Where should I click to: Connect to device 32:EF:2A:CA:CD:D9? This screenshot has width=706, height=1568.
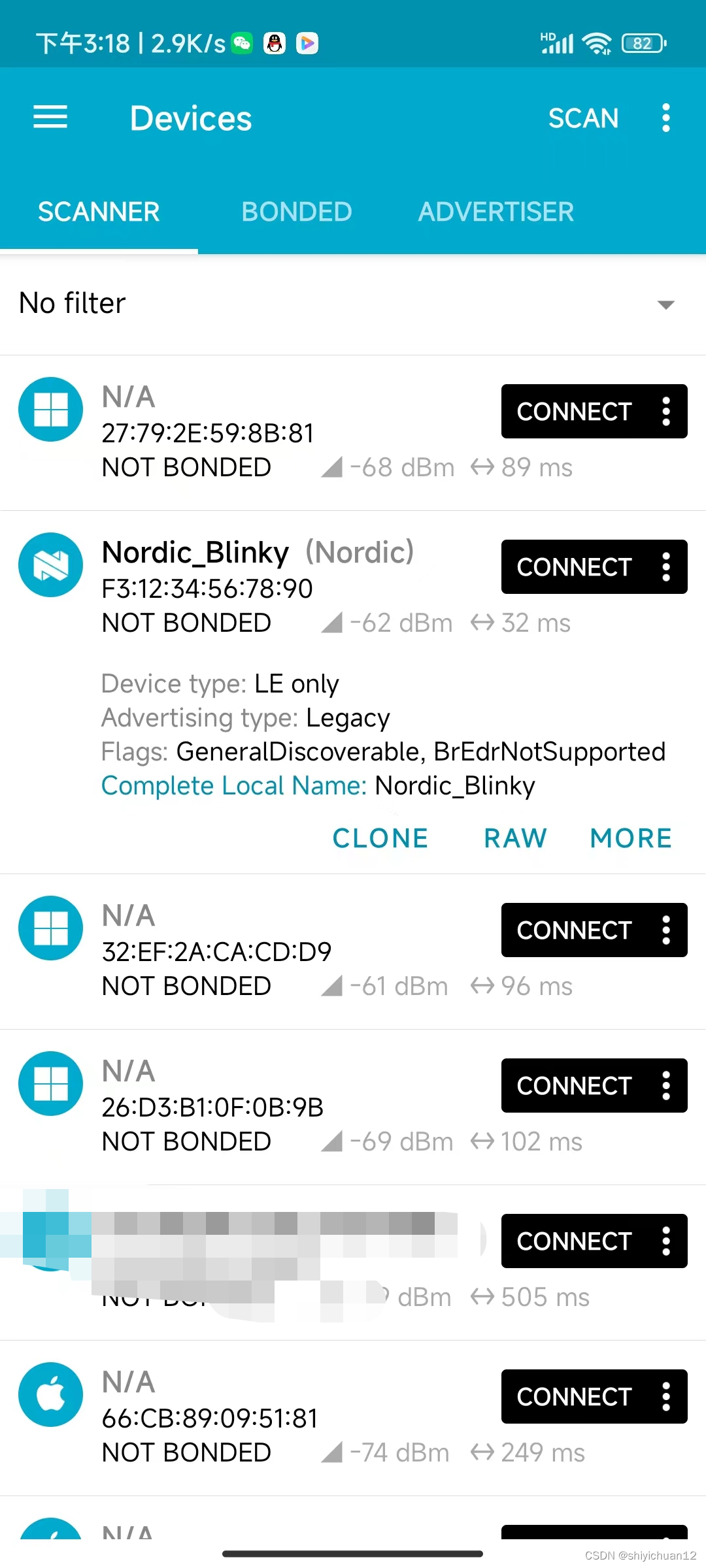574,930
